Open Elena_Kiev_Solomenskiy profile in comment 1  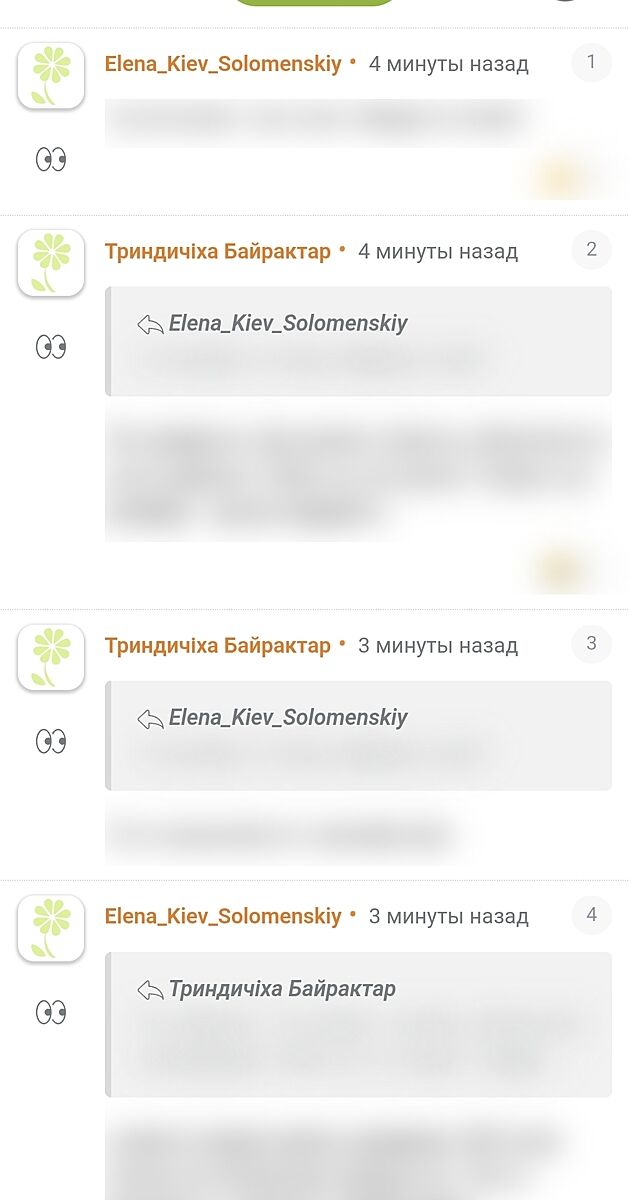pos(223,64)
